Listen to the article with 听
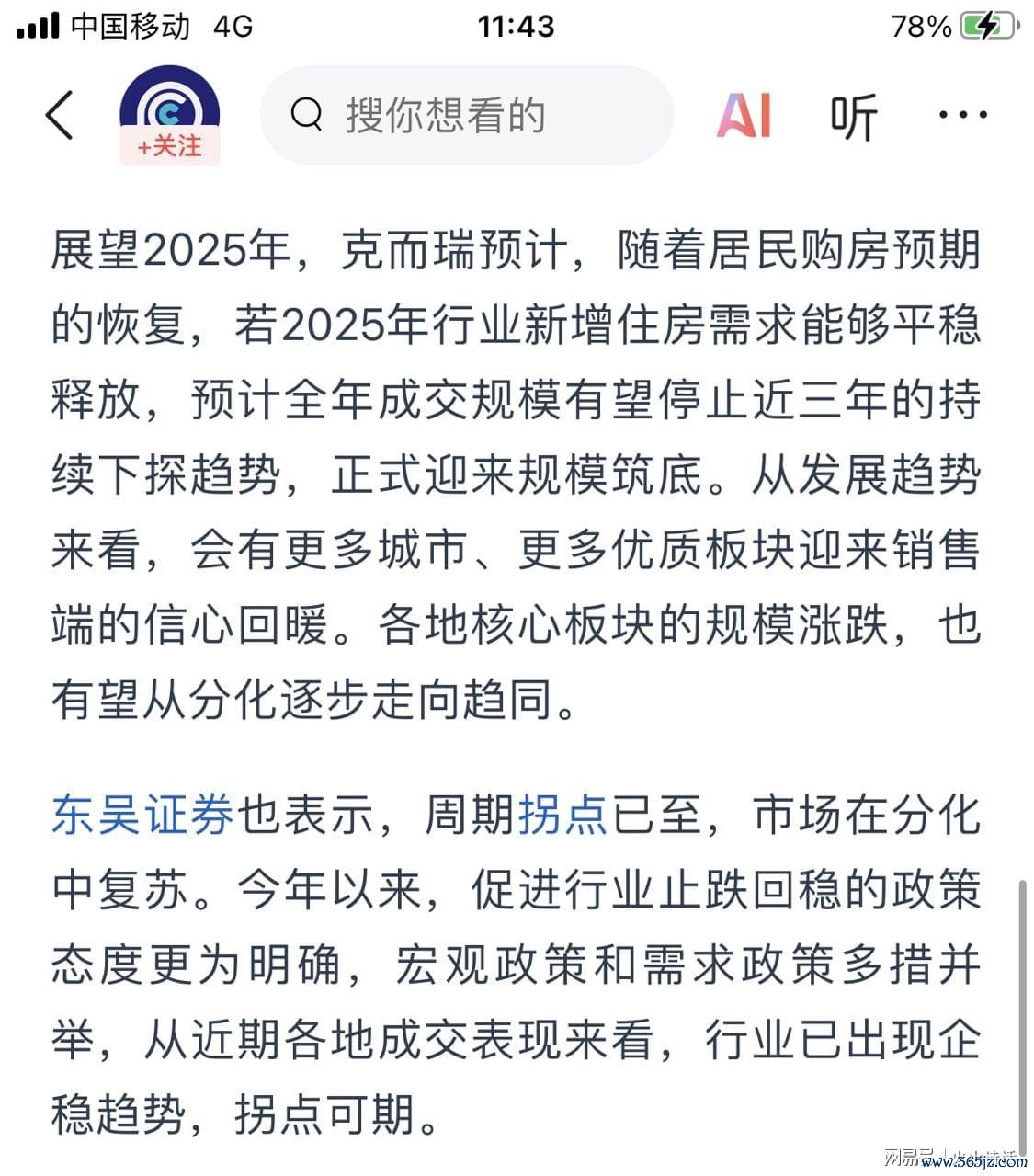 coord(853,117)
